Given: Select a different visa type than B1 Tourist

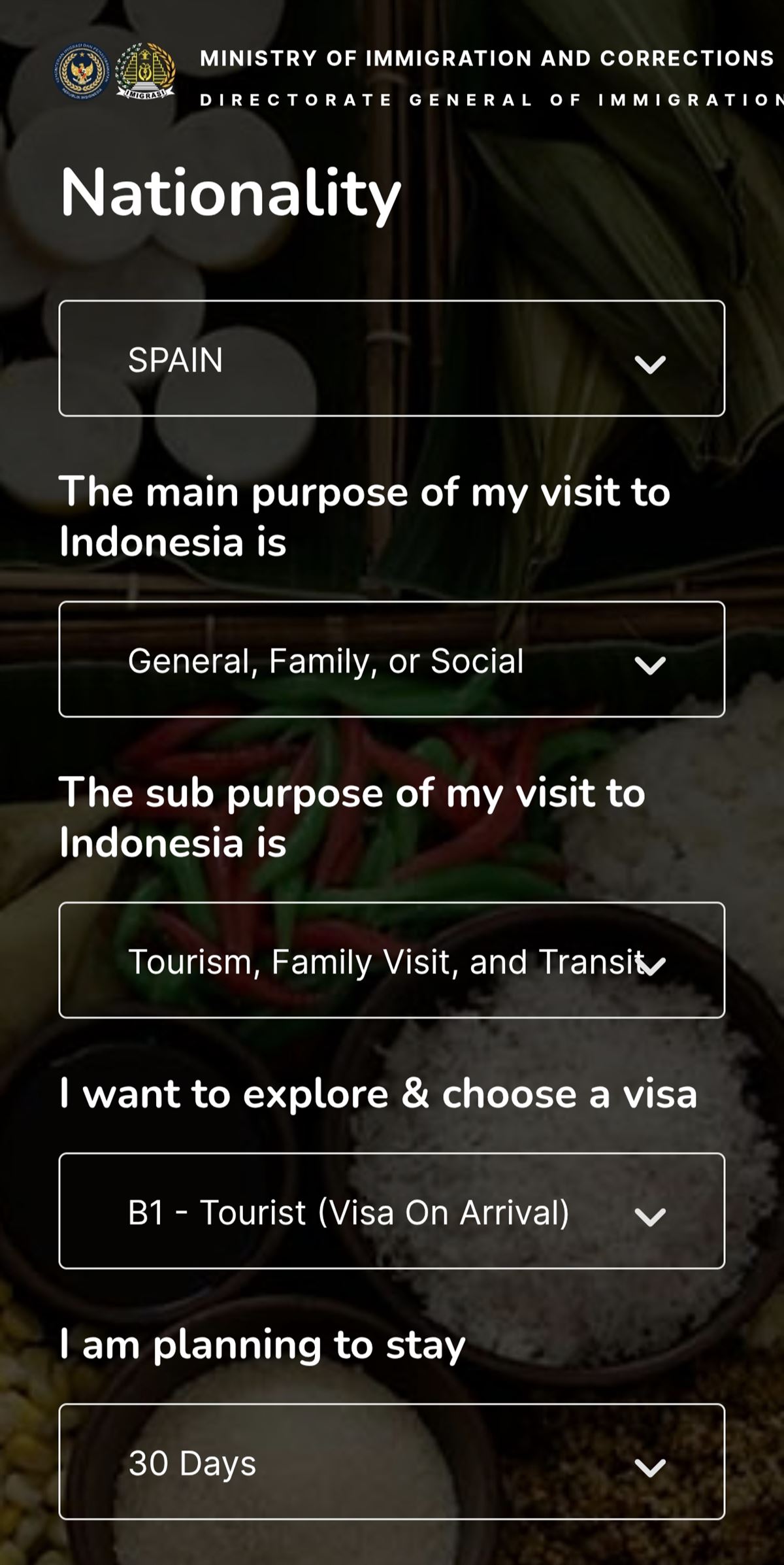Looking at the screenshot, I should coord(392,1211).
